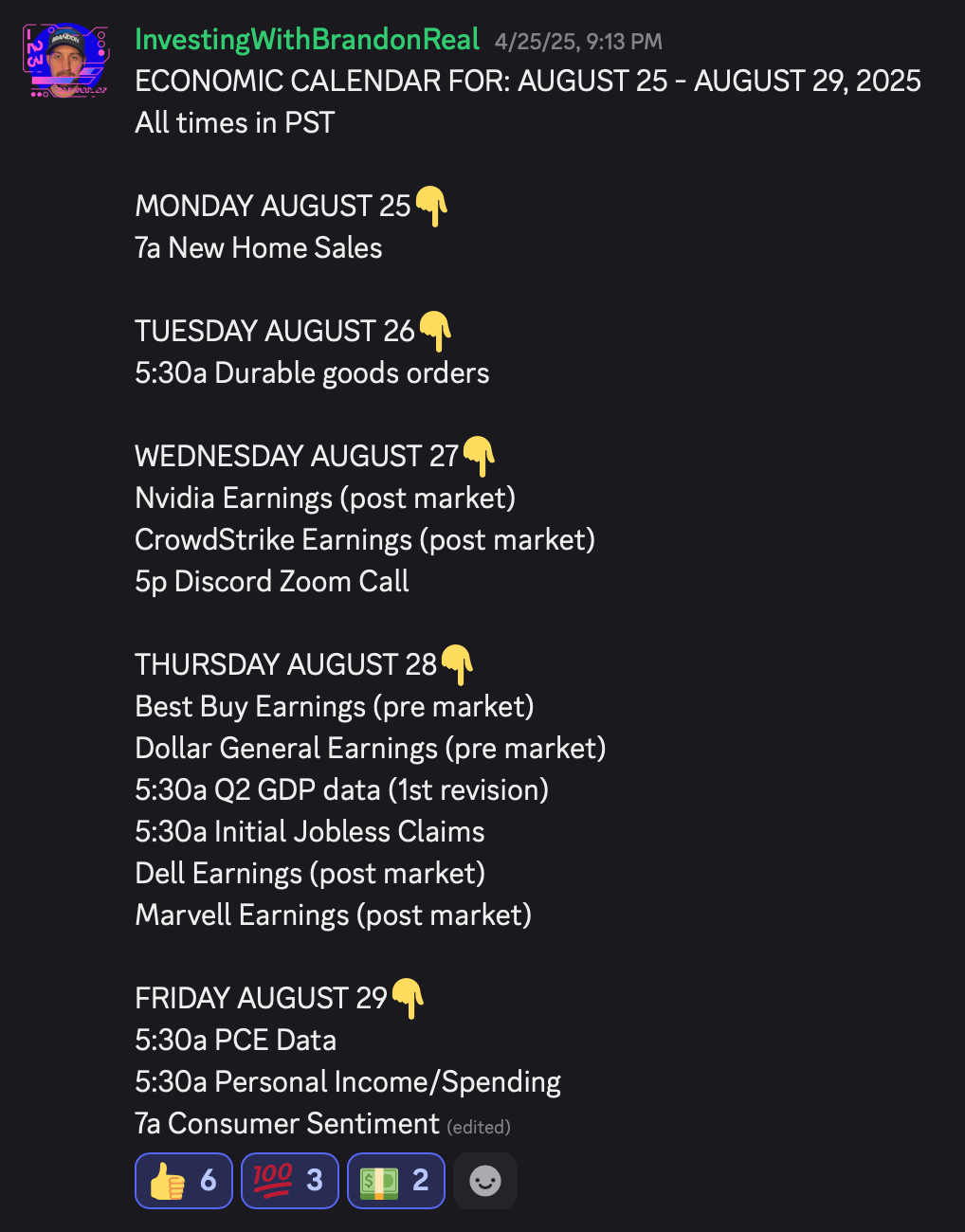
Task: Open InvestingWithBrandonReal's profile avatar
Action: tap(66, 61)
